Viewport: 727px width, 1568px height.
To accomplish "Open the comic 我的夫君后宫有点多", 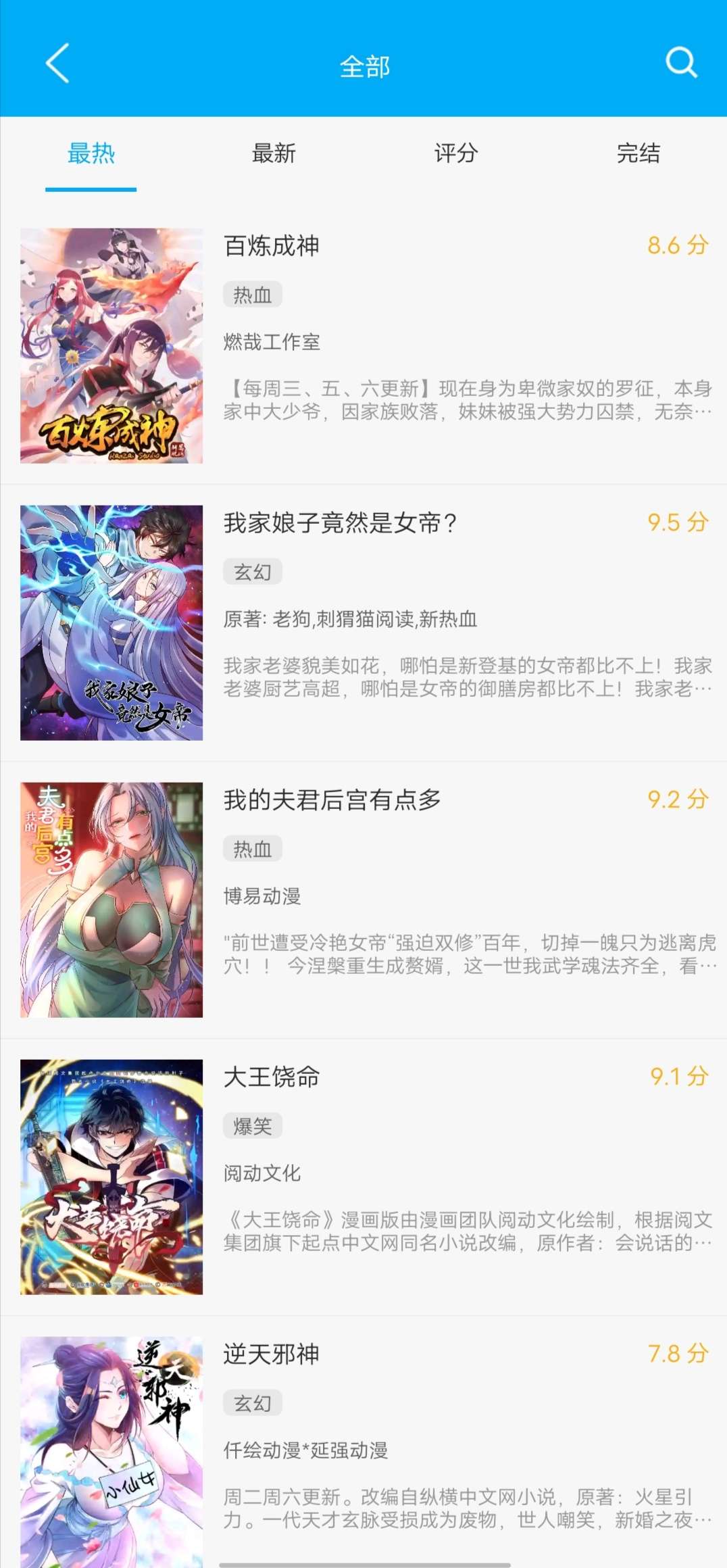I will (332, 800).
